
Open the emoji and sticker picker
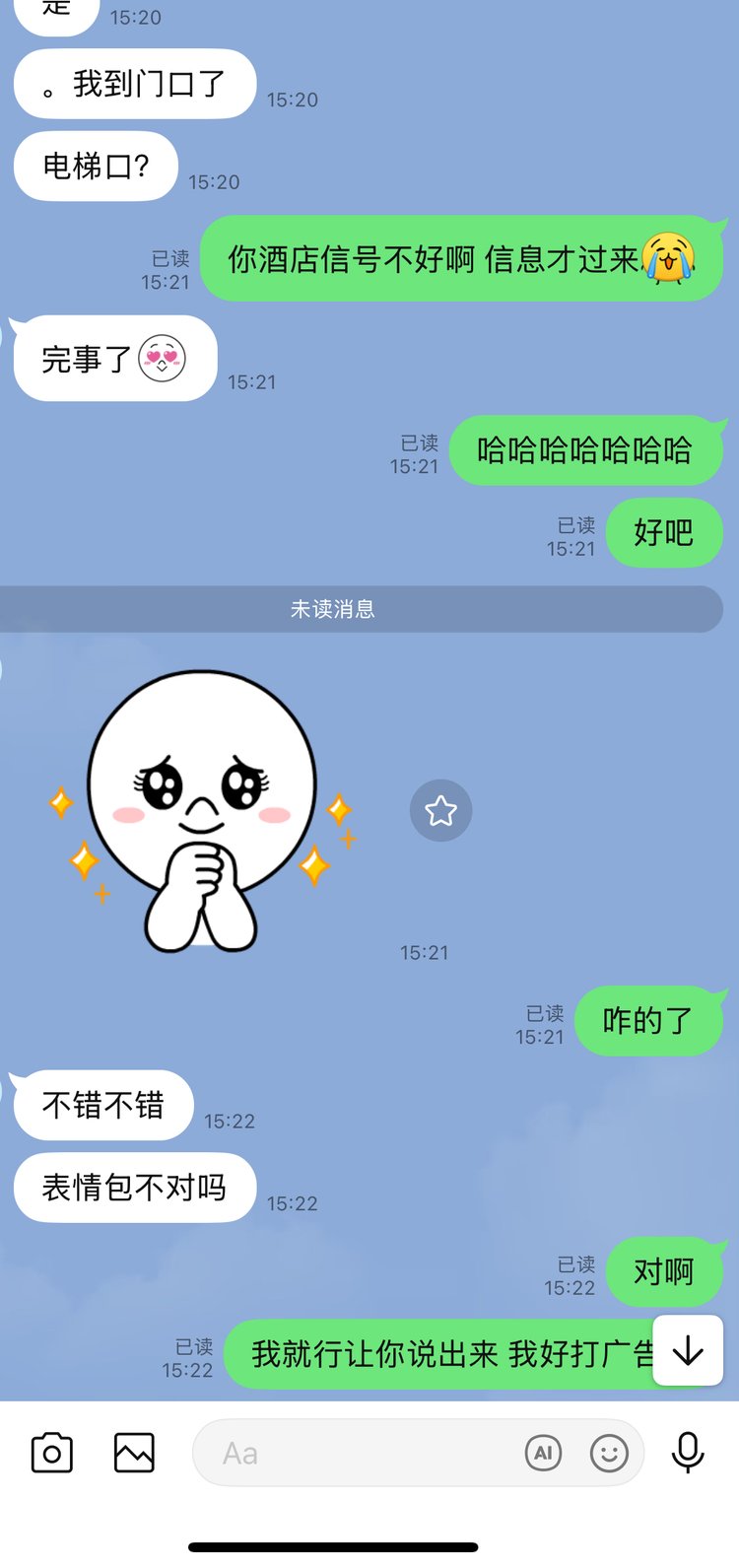click(609, 1453)
